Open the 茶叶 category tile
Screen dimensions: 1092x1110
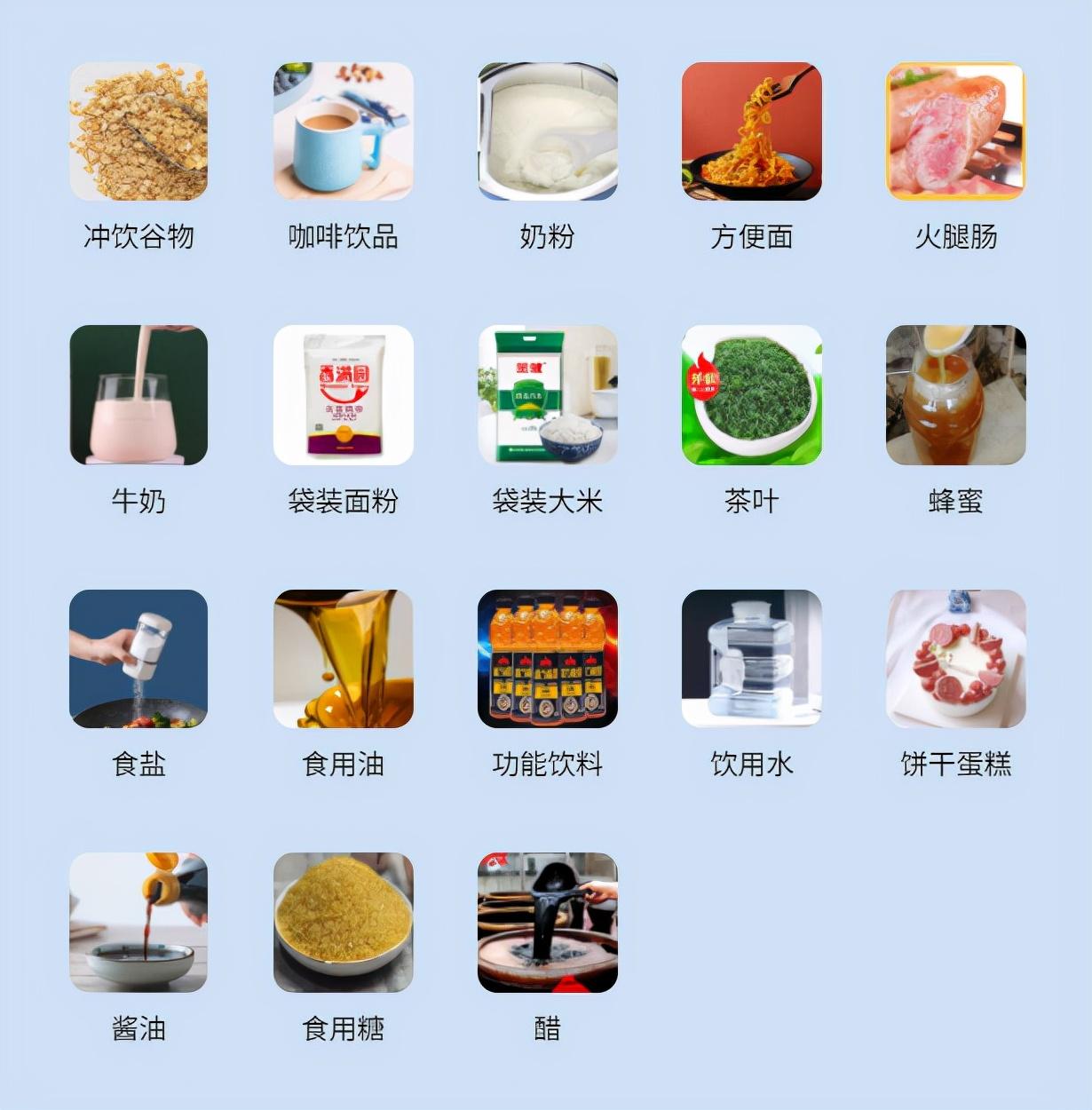(751, 395)
